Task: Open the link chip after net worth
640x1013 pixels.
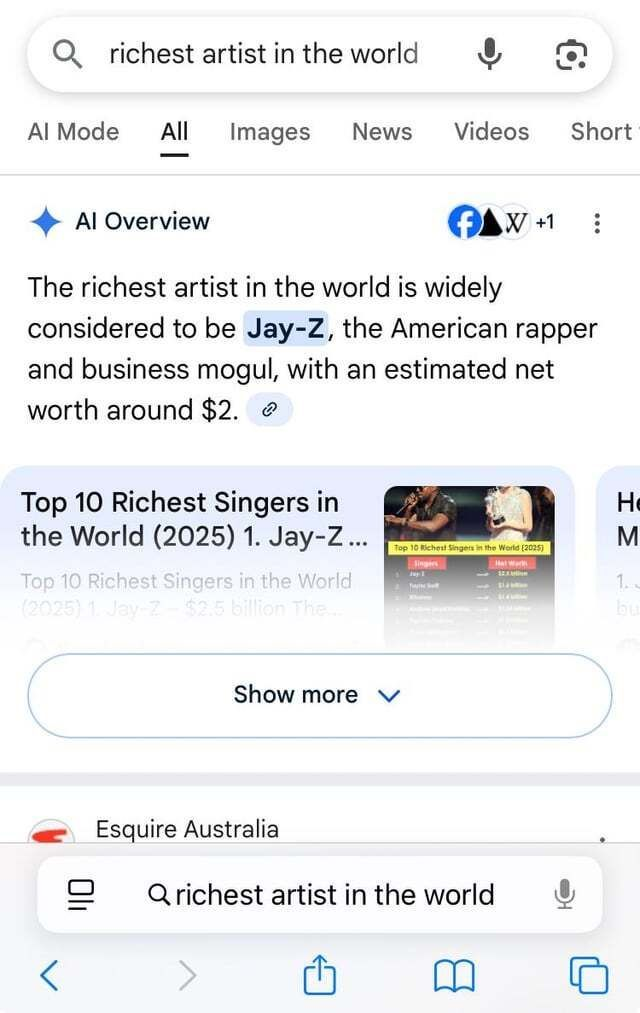Action: pyautogui.click(x=269, y=410)
